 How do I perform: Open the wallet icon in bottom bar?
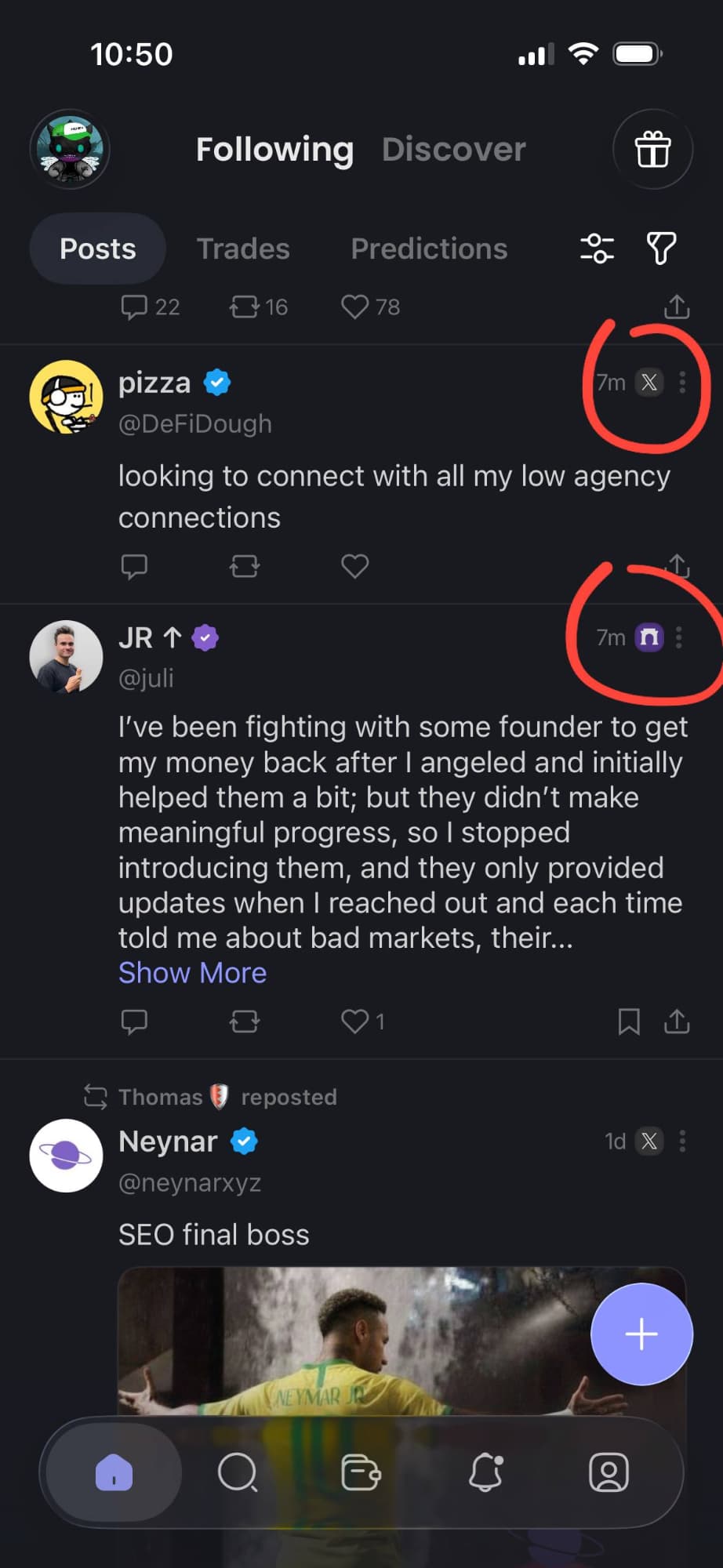tap(361, 1473)
